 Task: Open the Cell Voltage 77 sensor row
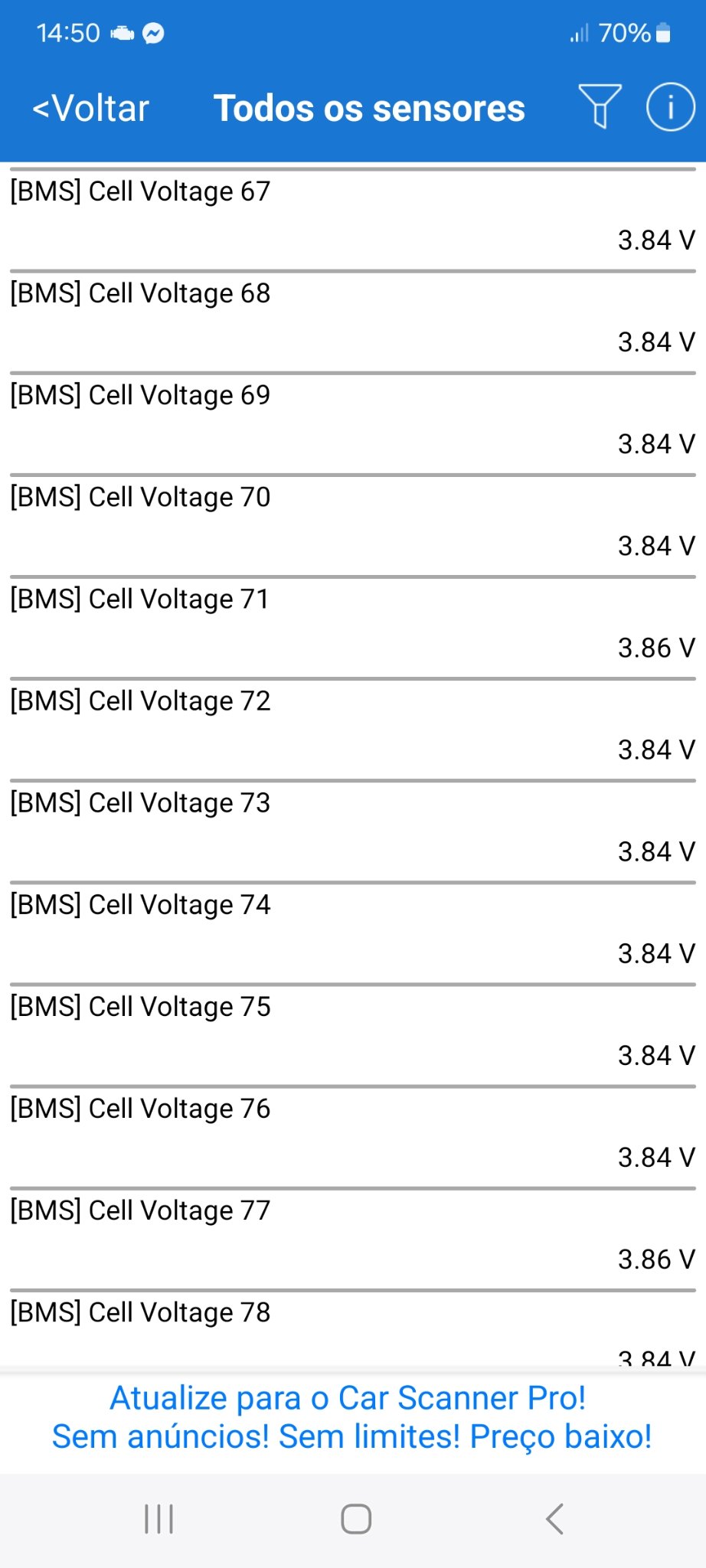pos(352,1236)
